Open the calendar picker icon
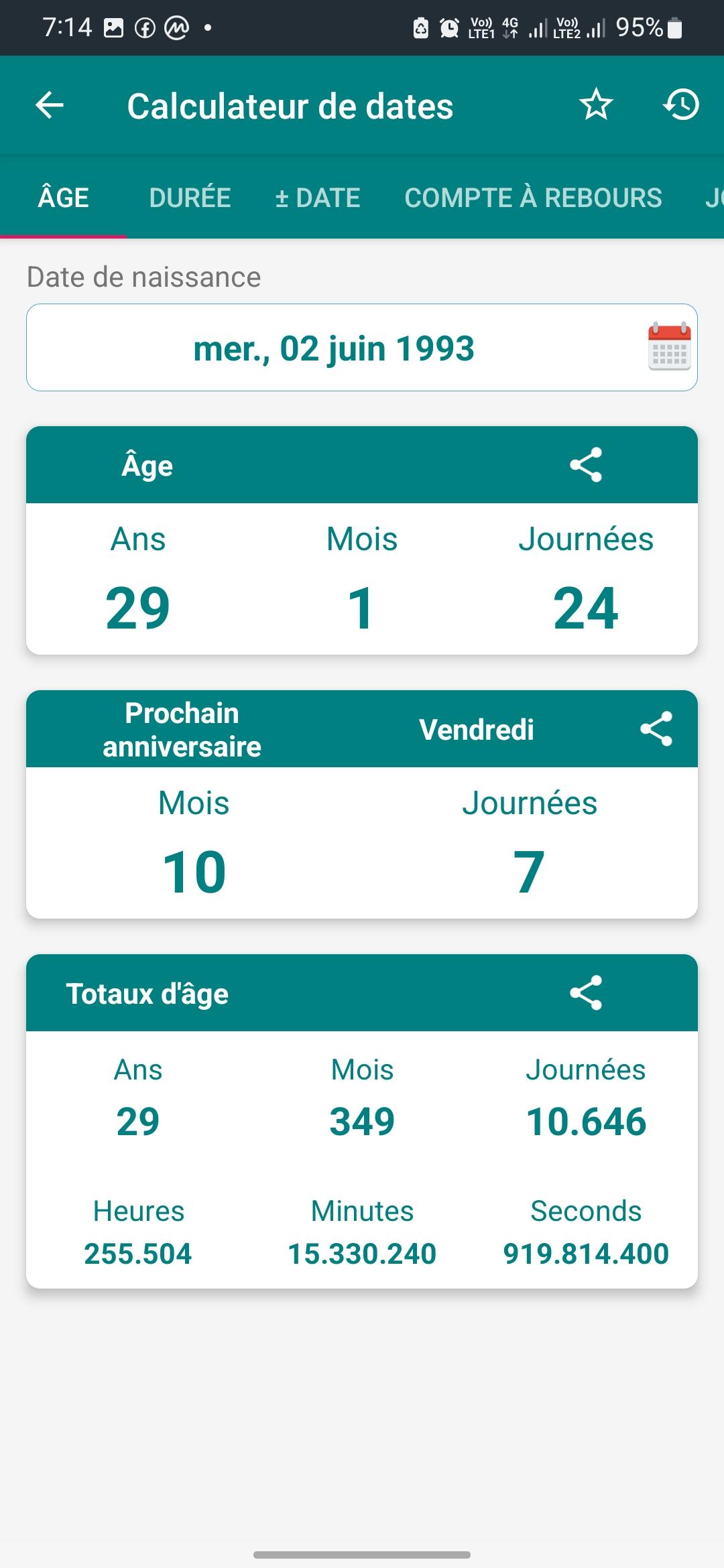This screenshot has height=1568, width=724. pos(669,346)
